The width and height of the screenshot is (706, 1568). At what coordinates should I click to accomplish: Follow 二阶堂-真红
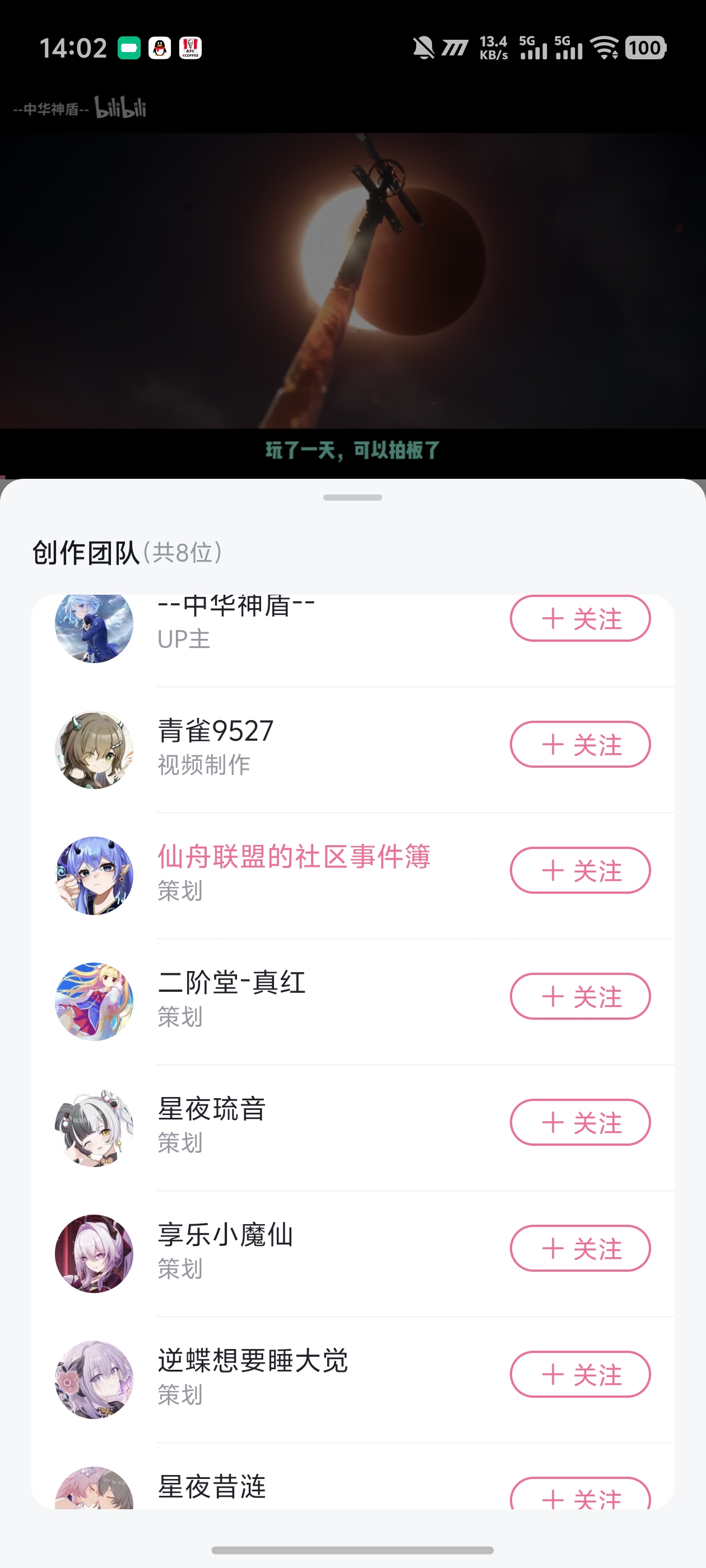point(580,996)
